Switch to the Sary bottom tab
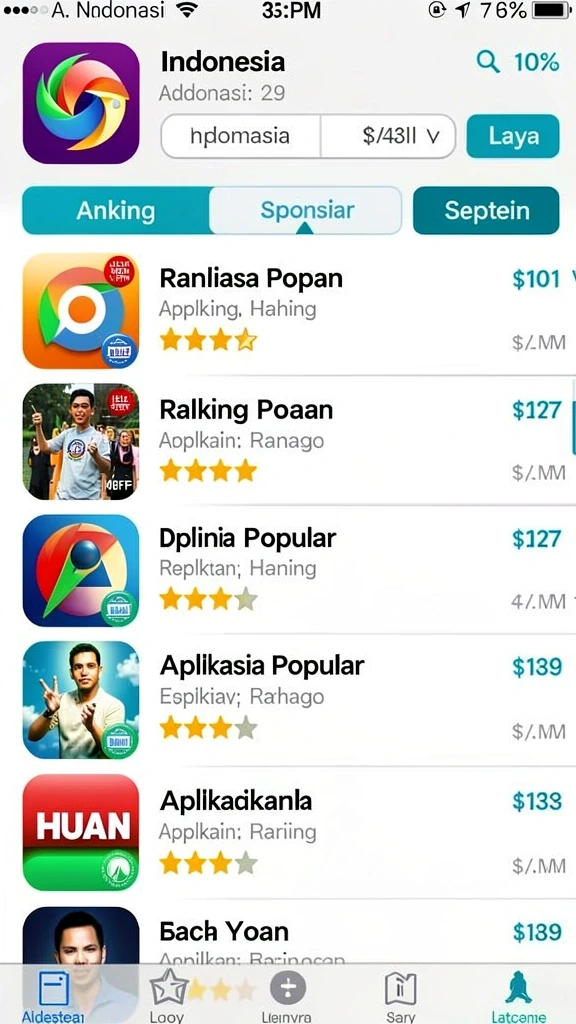Viewport: 576px width, 1024px height. click(x=400, y=994)
